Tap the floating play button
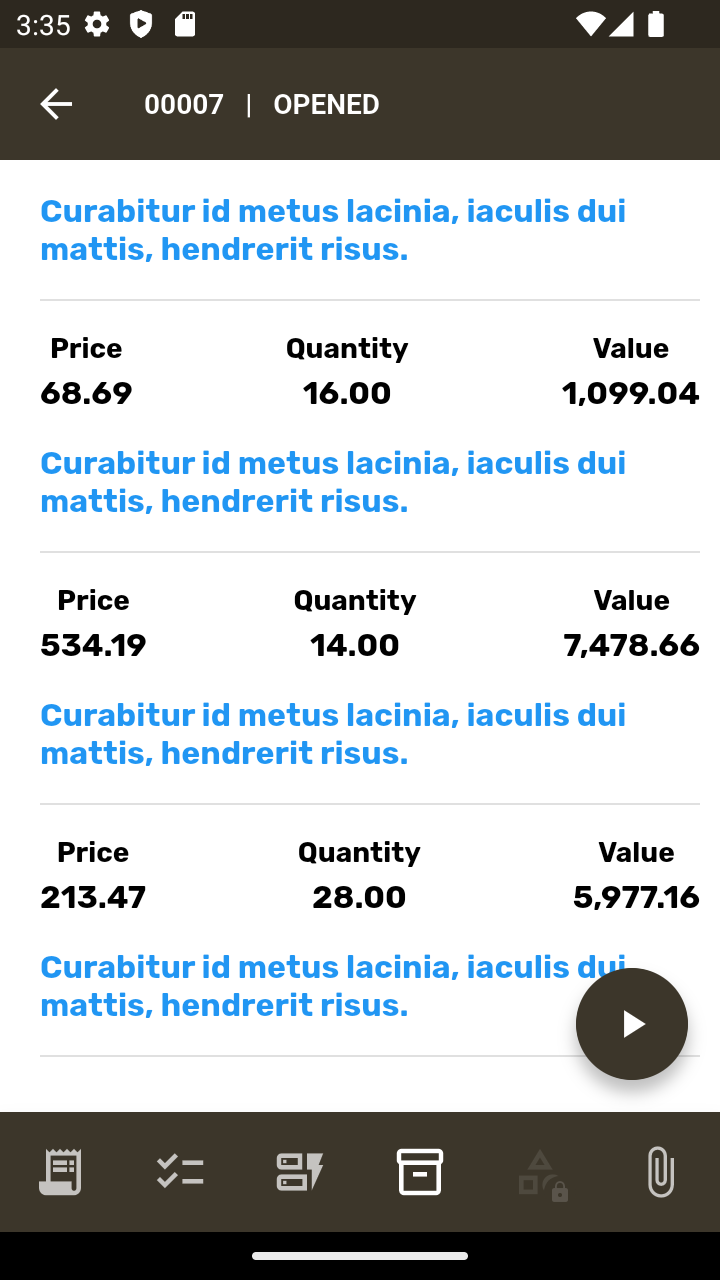The image size is (720, 1280). (632, 1024)
